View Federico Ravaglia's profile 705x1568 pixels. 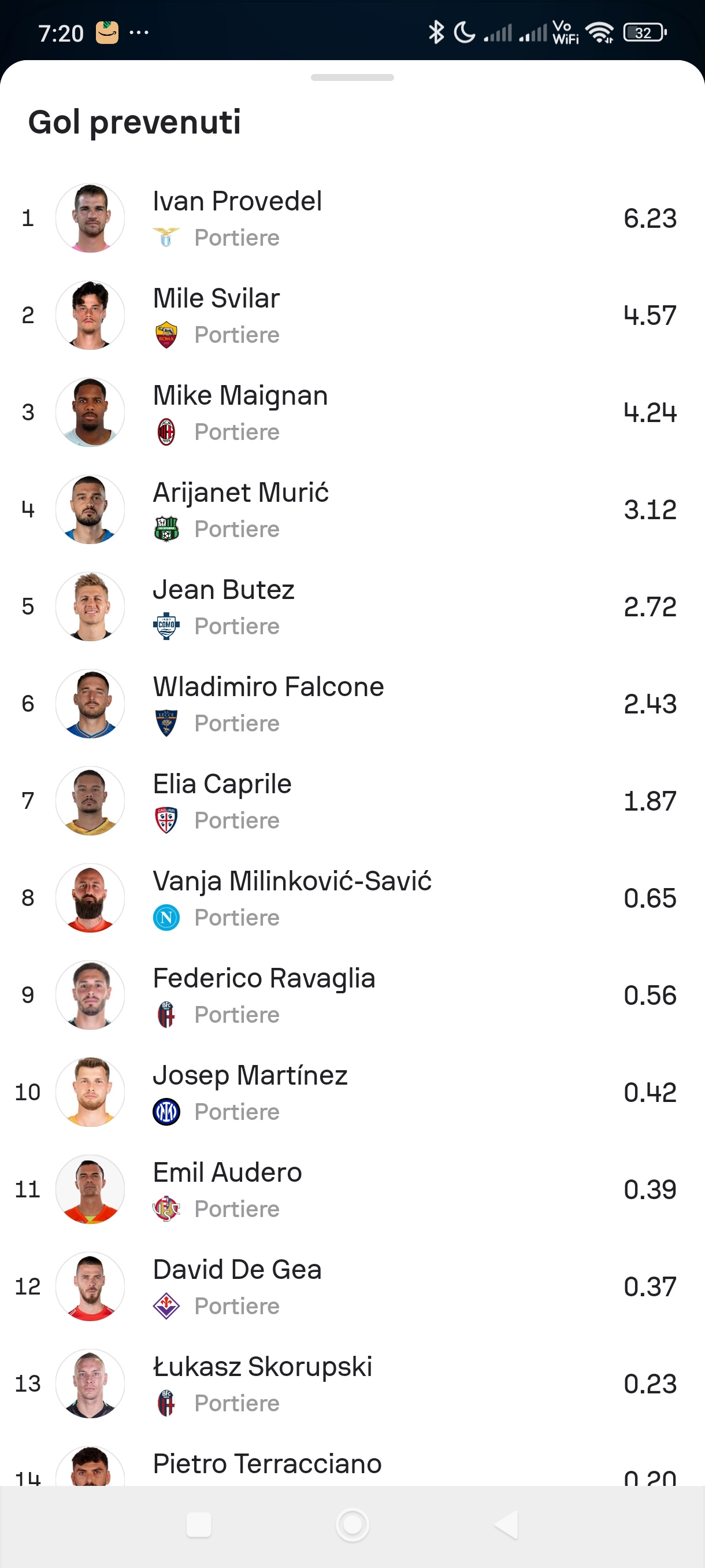352,994
